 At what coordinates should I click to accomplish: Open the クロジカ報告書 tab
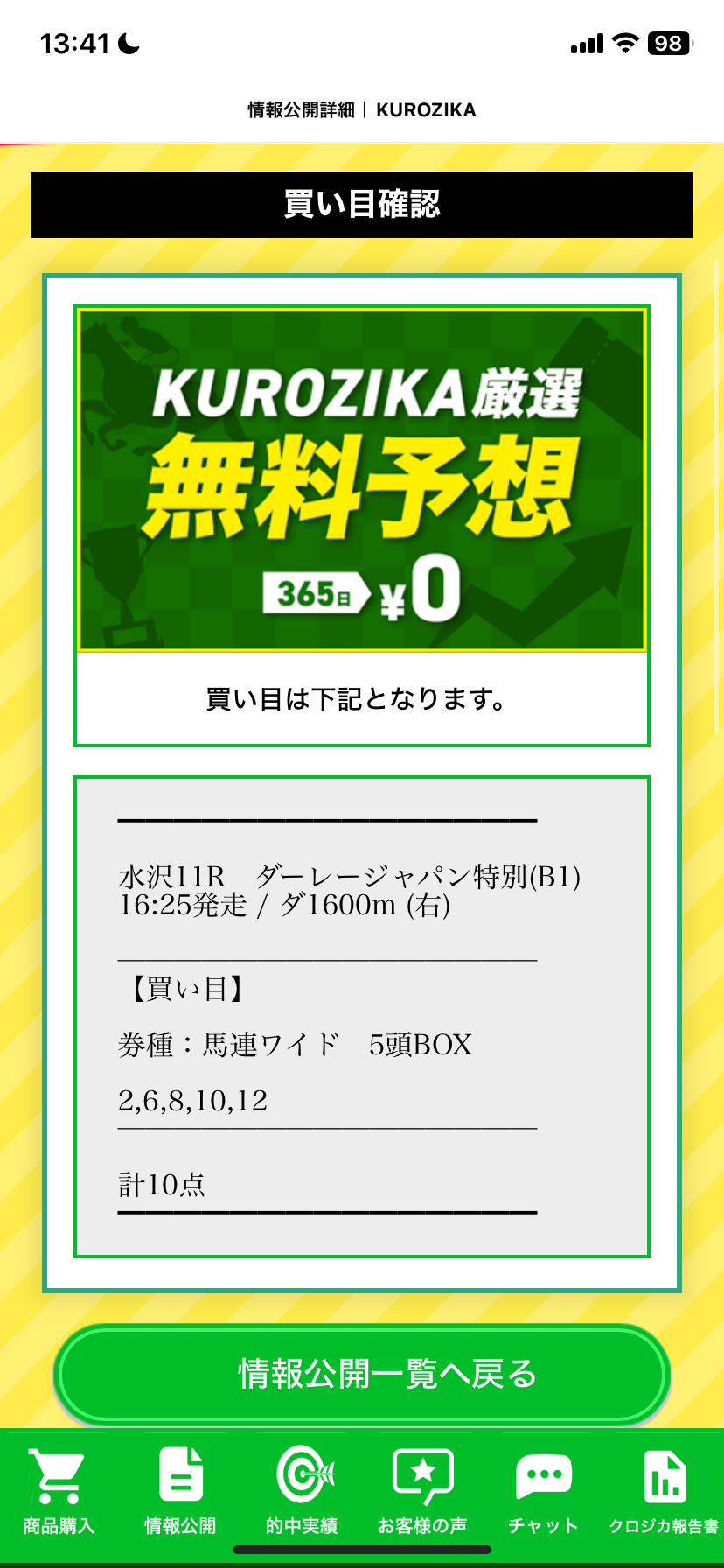pos(664,1491)
